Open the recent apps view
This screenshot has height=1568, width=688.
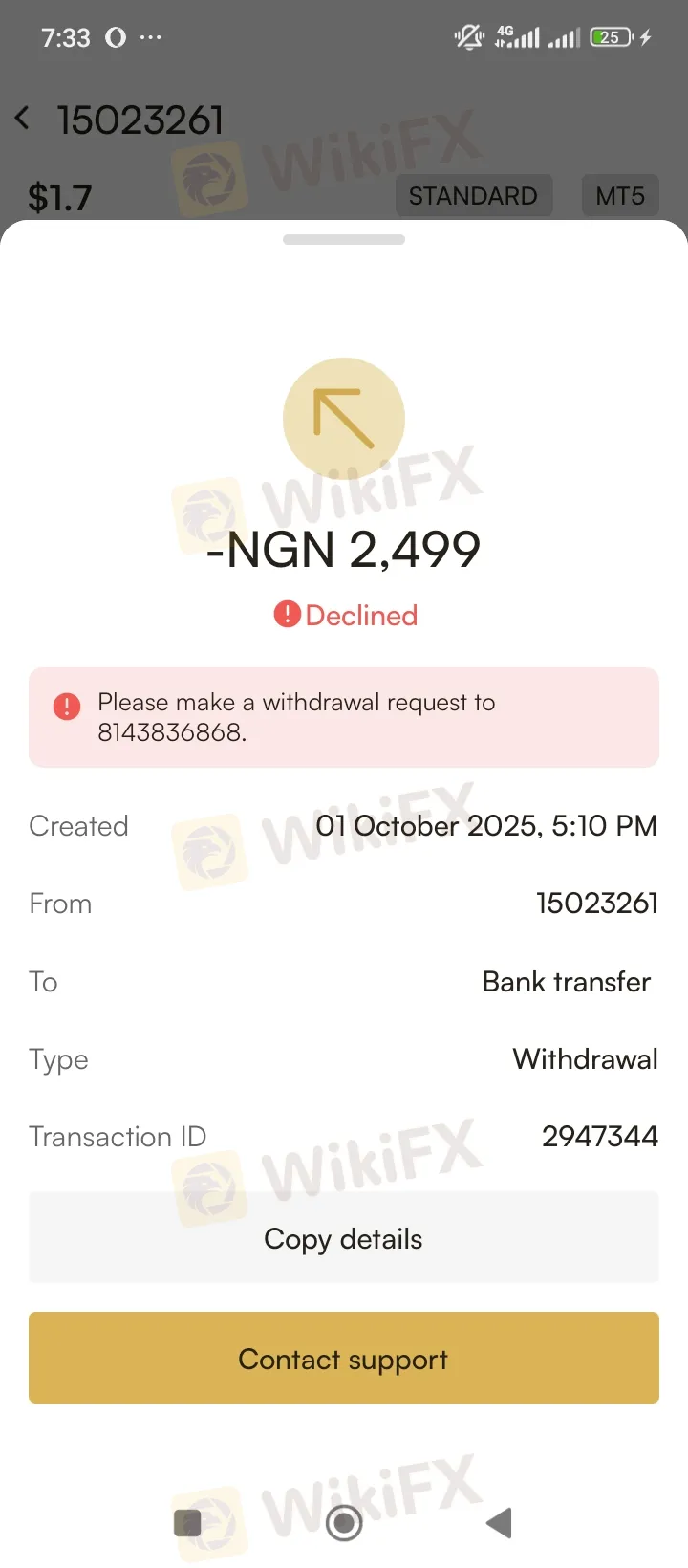point(187,1523)
